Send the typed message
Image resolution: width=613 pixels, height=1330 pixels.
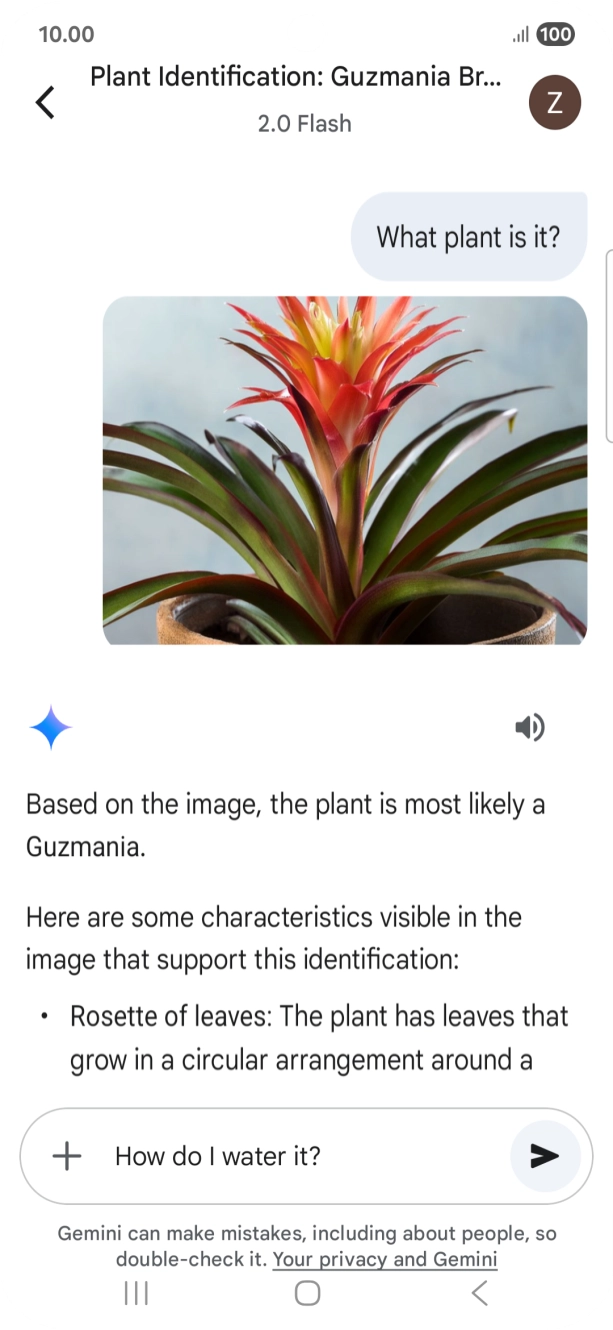click(x=544, y=1156)
